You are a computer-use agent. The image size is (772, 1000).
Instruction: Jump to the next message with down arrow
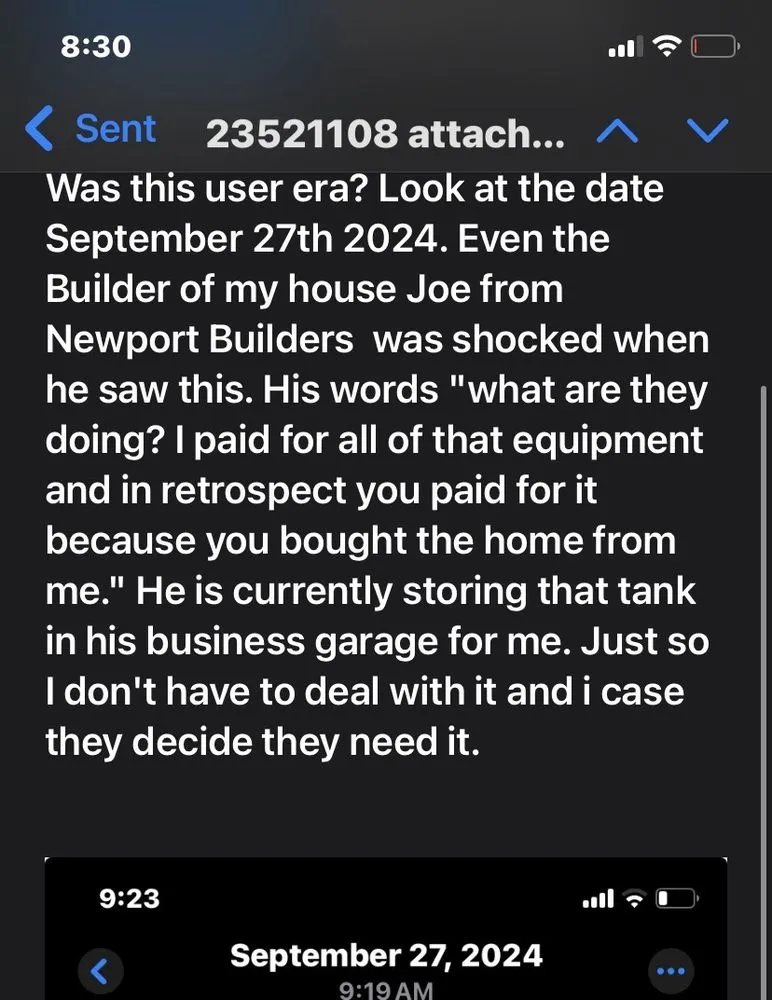(x=708, y=132)
